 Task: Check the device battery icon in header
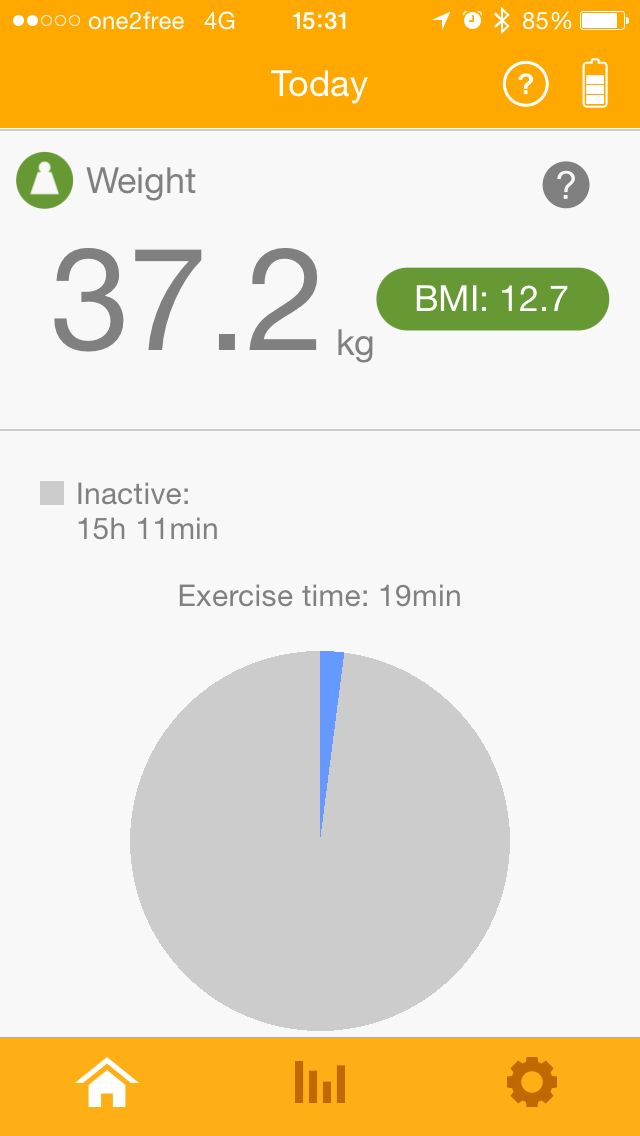click(x=595, y=84)
